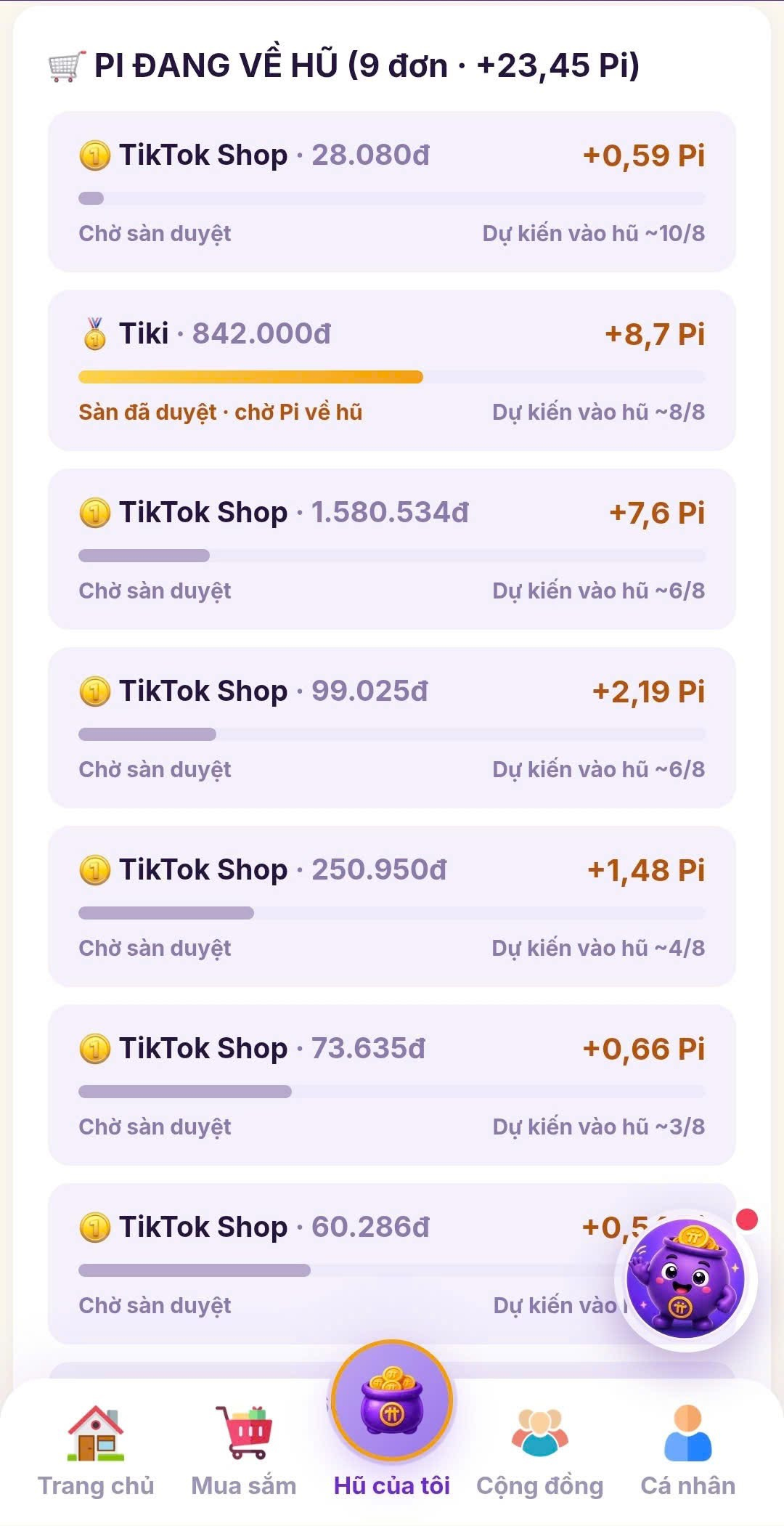Screen dimensions: 784x1526
Task: Open the TikTok Shop 73.635đ order
Action: [x=392, y=1085]
